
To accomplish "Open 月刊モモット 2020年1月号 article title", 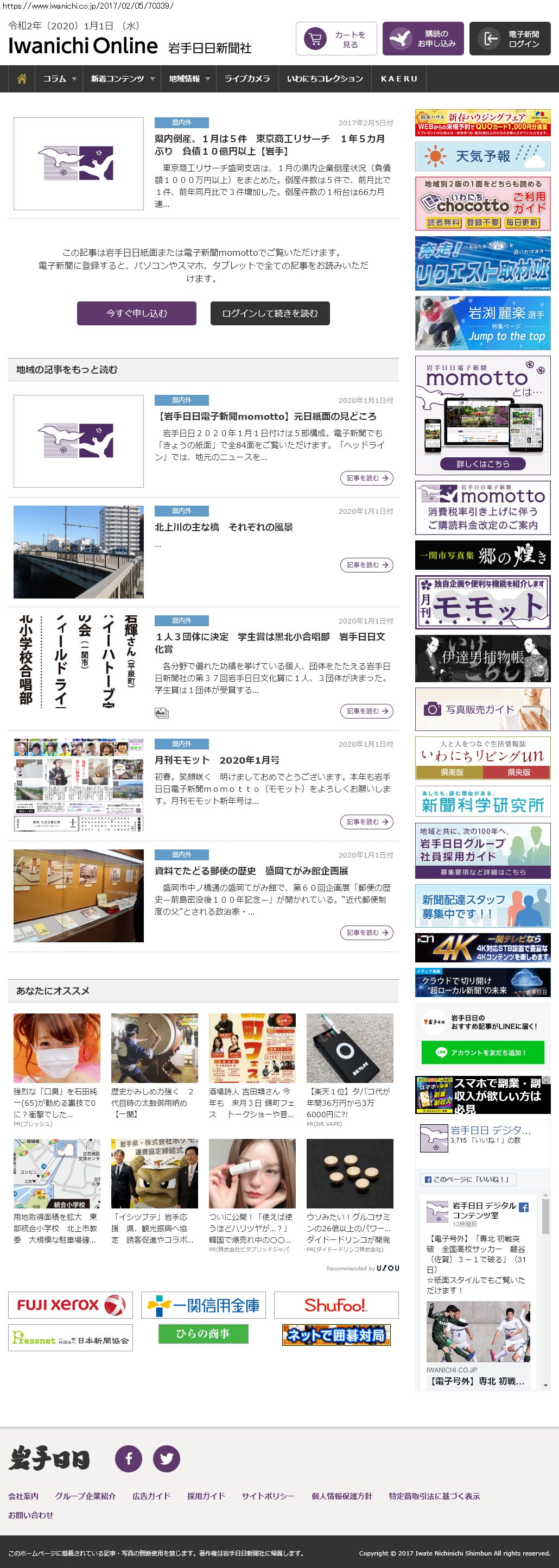I will pos(217,760).
